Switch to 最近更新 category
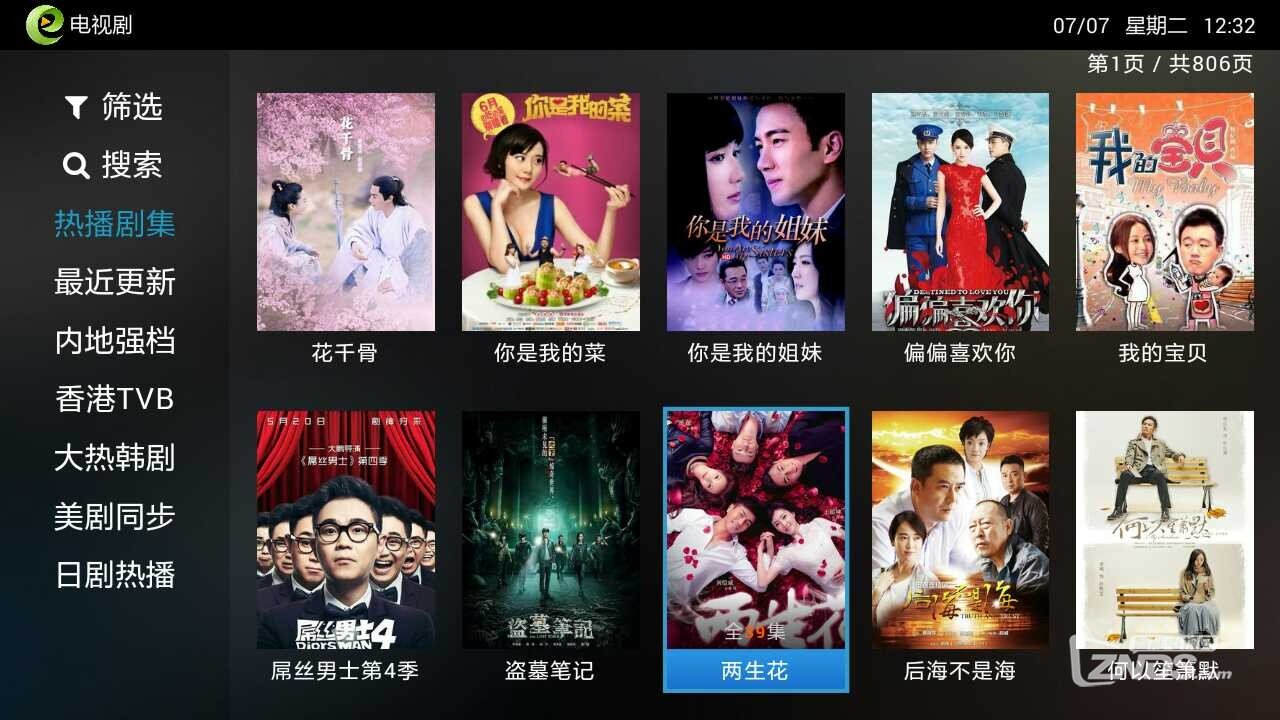This screenshot has width=1280, height=720. (114, 282)
